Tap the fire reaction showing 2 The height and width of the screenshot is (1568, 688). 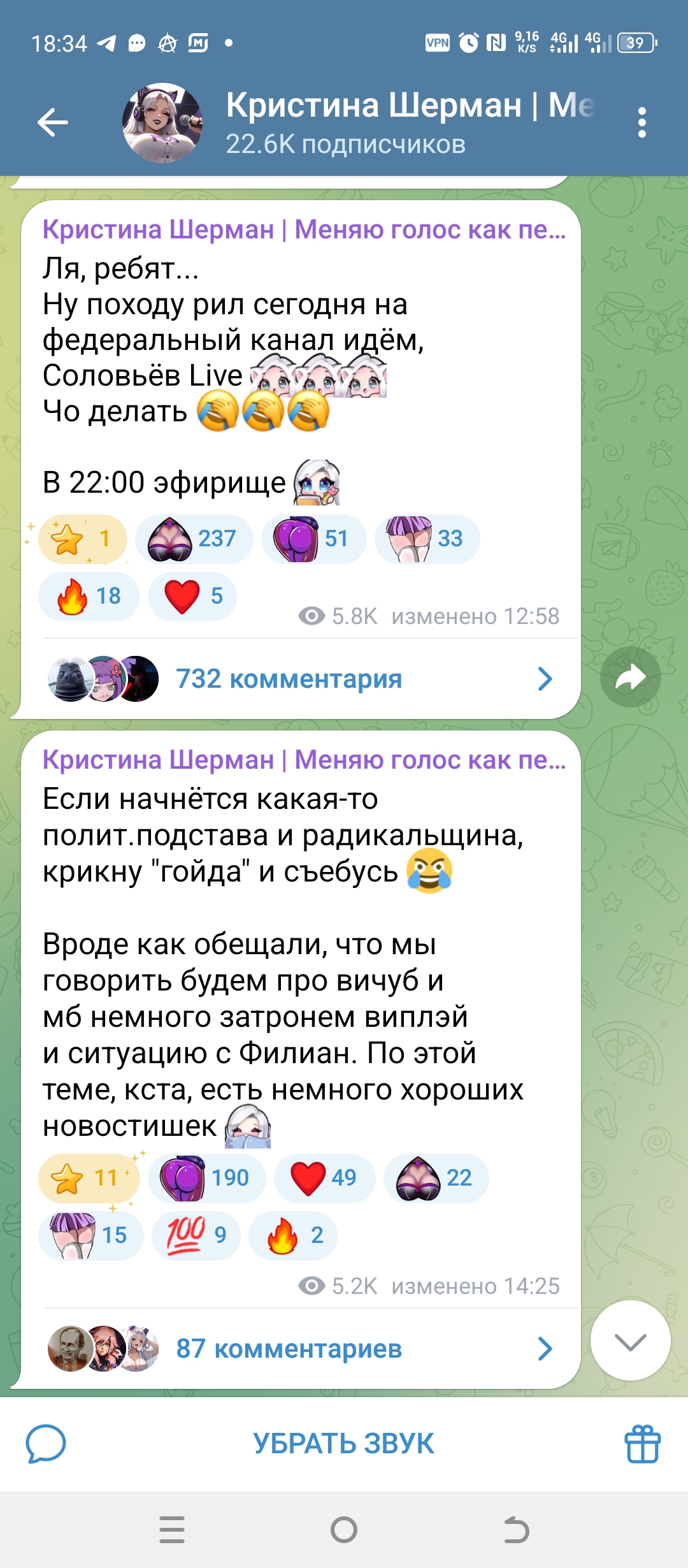[293, 1236]
